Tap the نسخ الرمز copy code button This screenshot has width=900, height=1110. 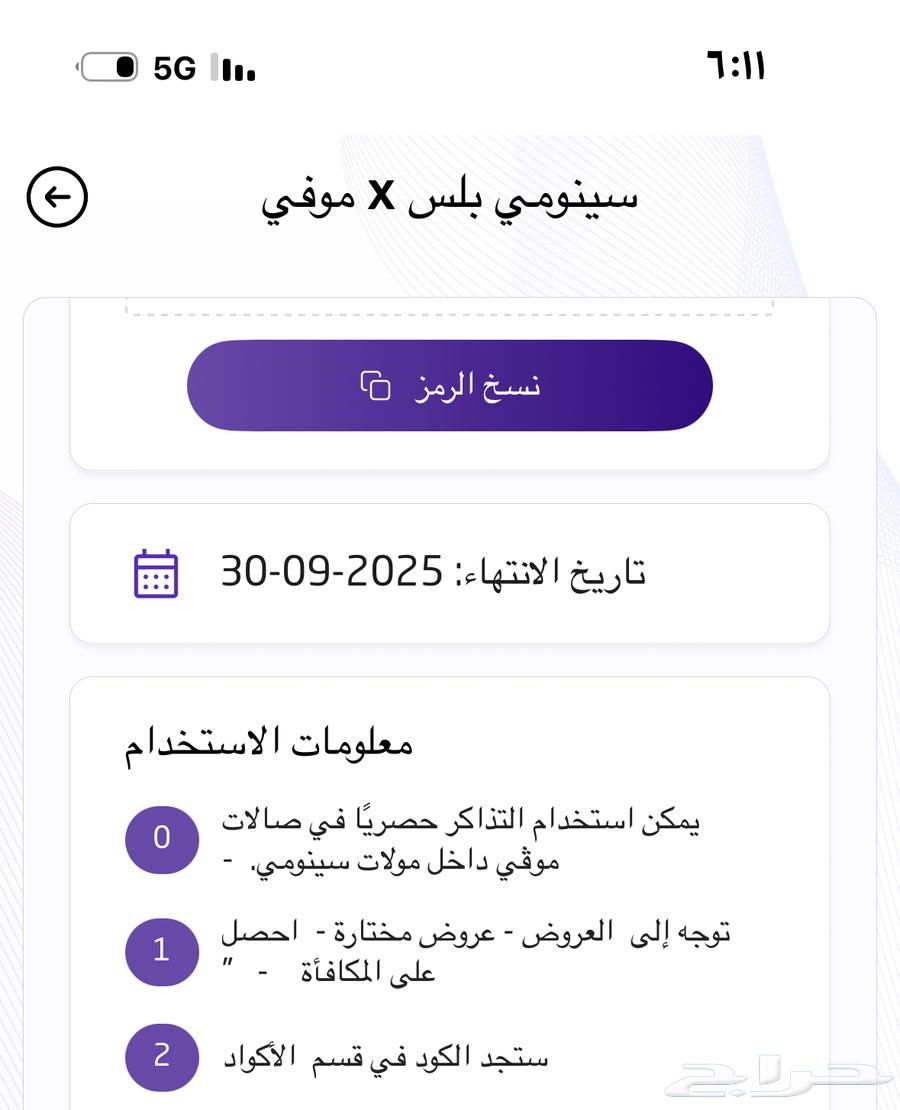coord(449,386)
